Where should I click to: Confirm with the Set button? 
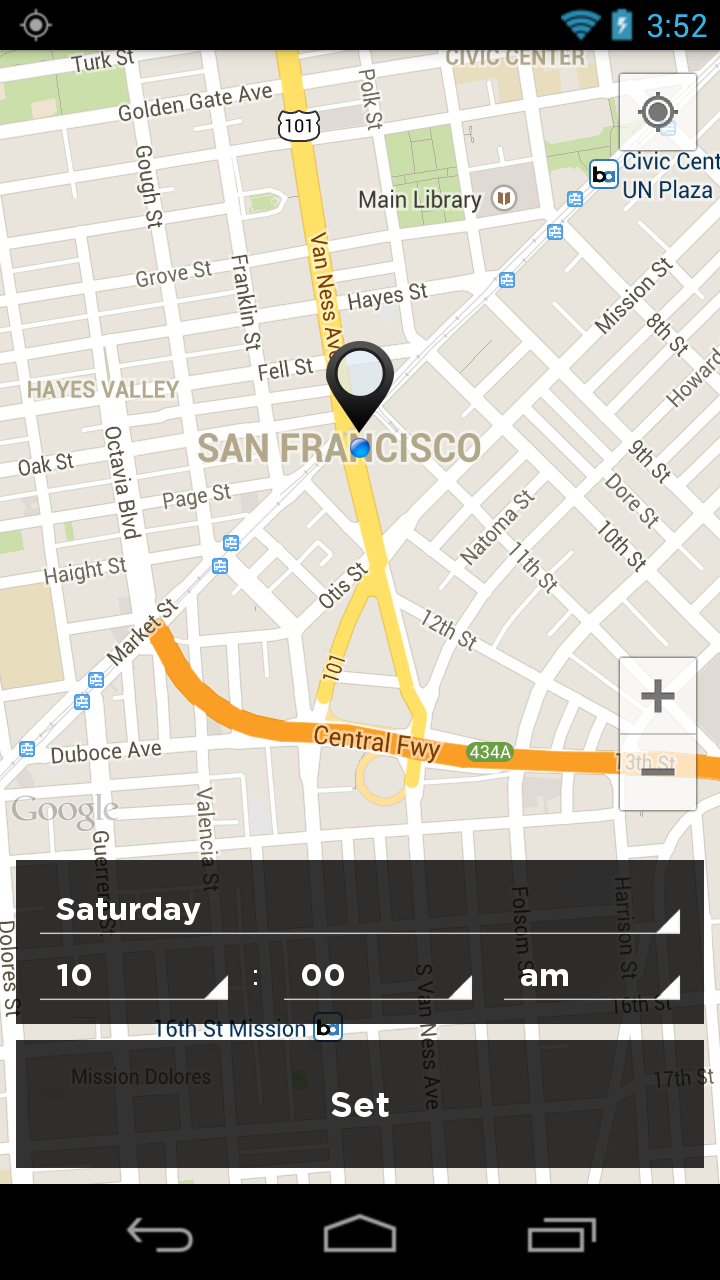point(360,1104)
